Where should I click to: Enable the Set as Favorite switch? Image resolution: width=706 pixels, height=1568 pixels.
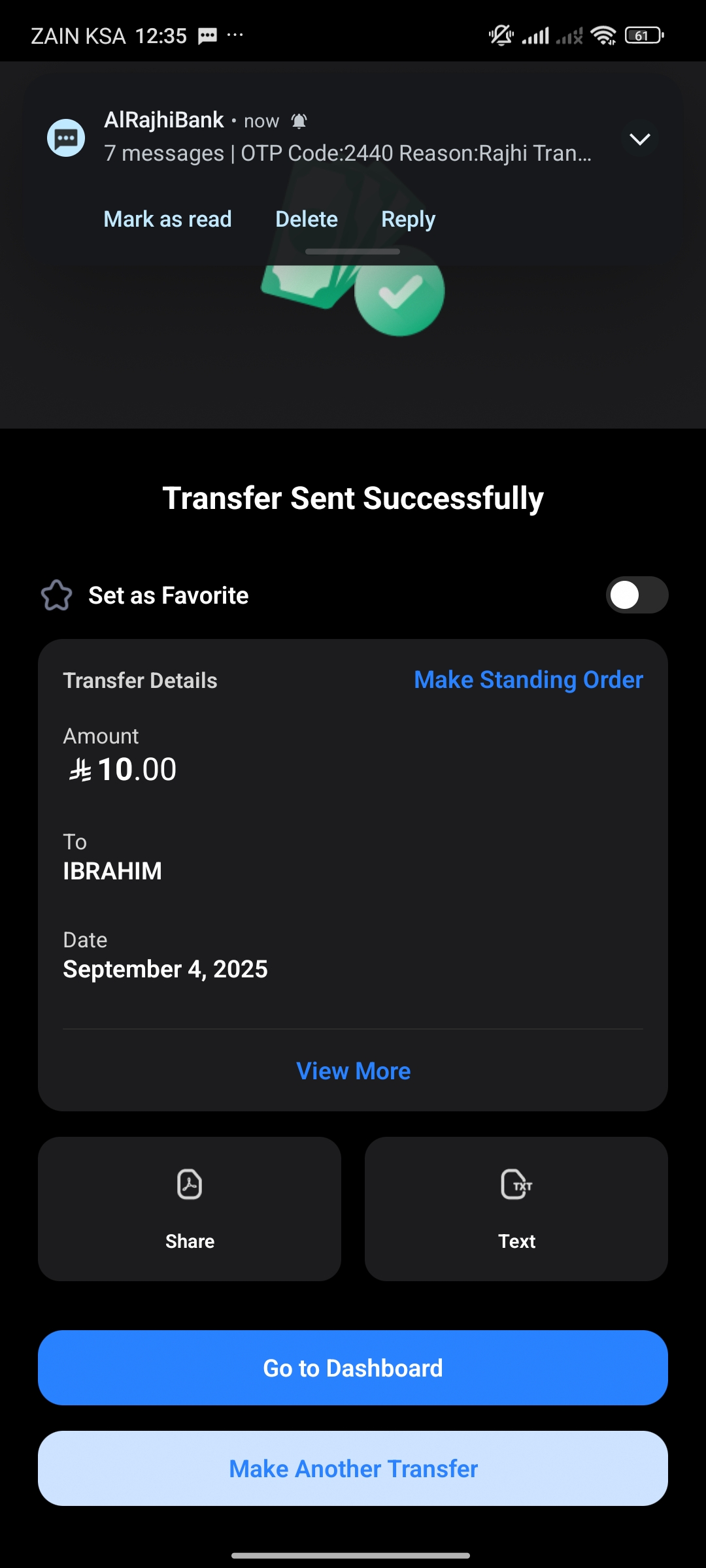[x=637, y=595]
